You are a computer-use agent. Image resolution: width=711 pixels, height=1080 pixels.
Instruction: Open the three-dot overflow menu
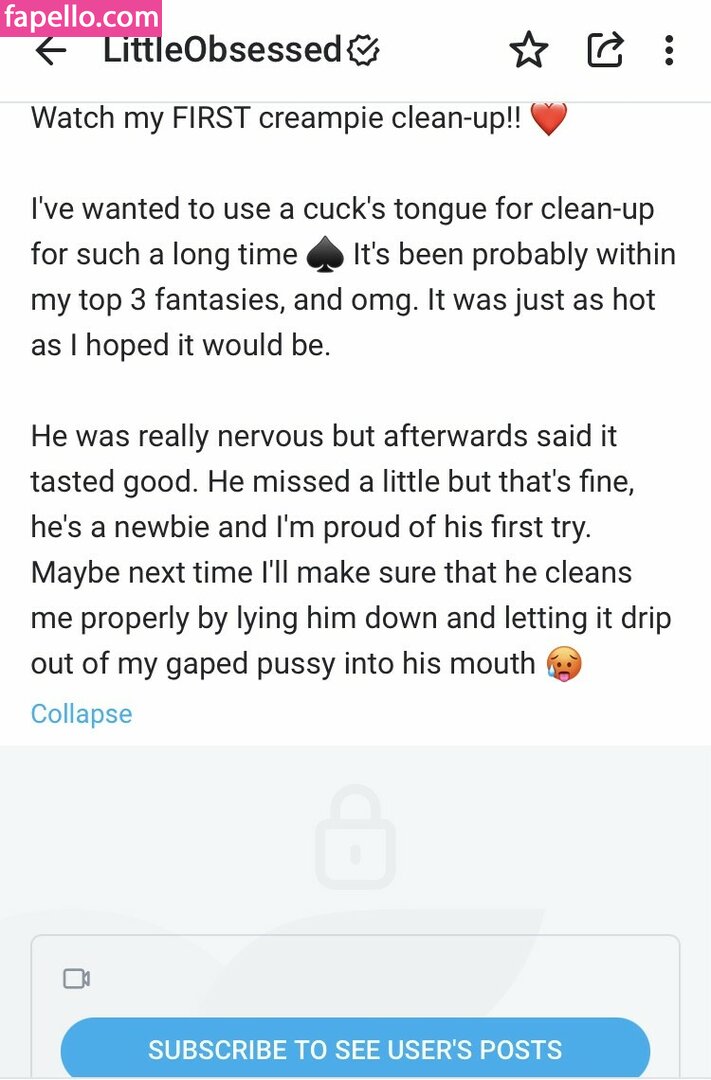tap(669, 50)
